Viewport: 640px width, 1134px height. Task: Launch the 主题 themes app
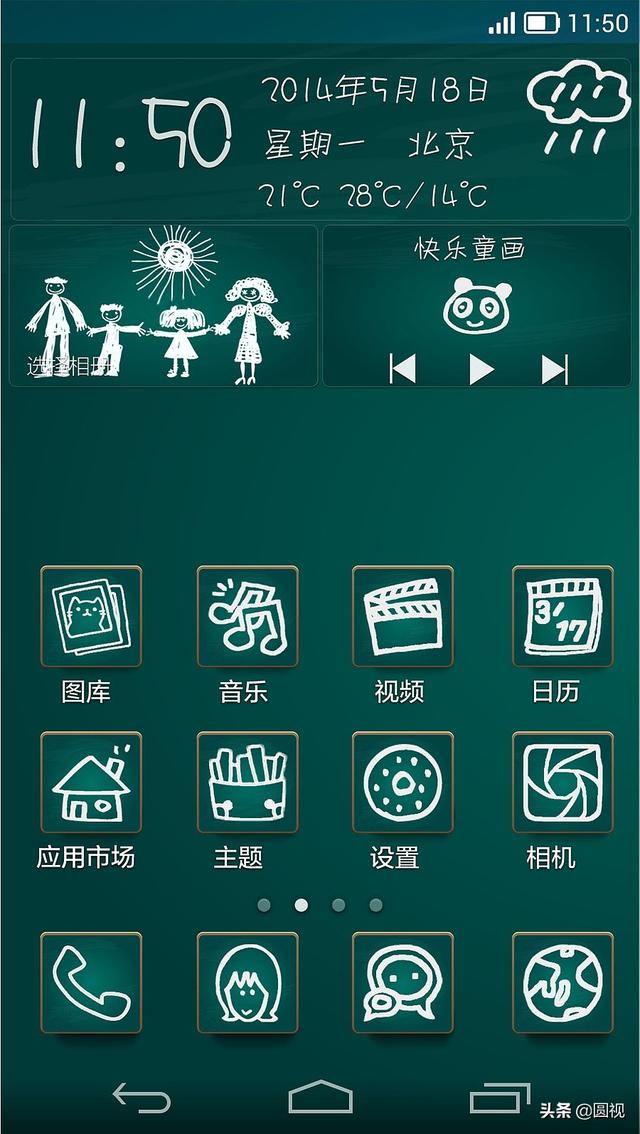tap(246, 783)
